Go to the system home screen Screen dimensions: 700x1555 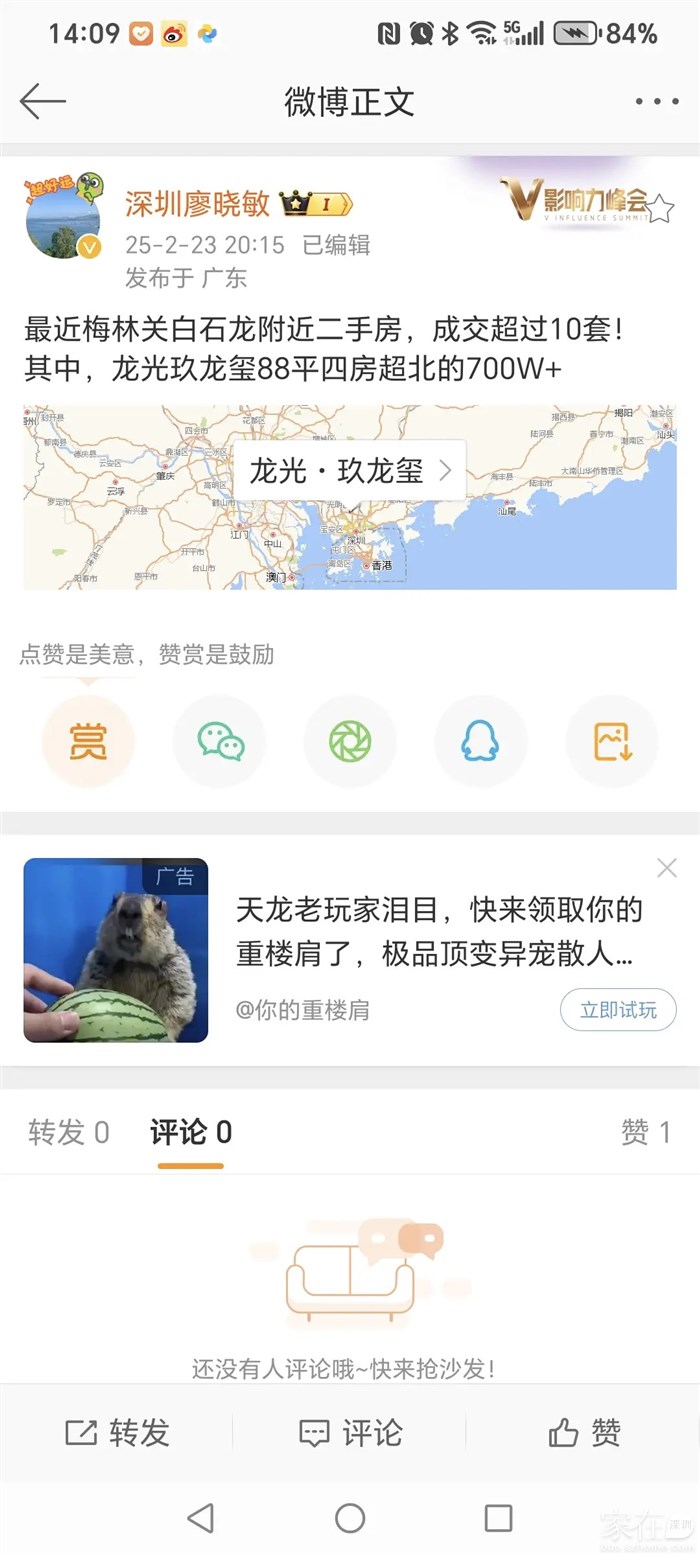350,1518
